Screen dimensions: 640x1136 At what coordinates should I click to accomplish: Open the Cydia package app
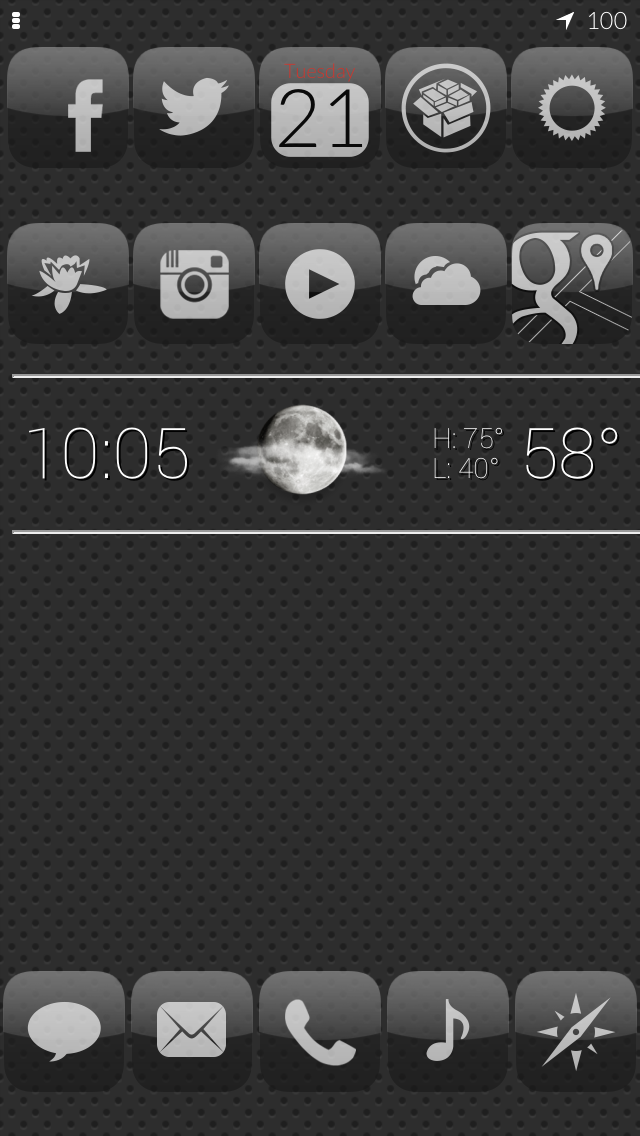[446, 107]
